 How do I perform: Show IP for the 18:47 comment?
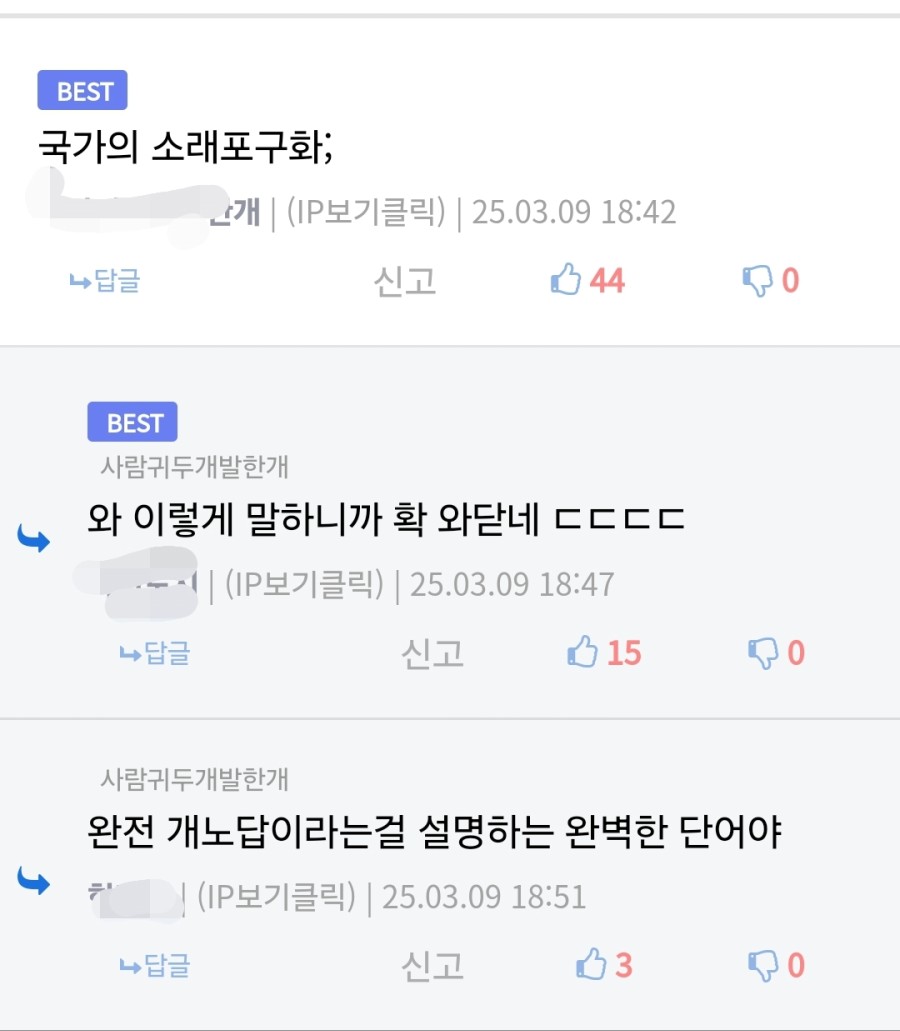click(x=303, y=585)
